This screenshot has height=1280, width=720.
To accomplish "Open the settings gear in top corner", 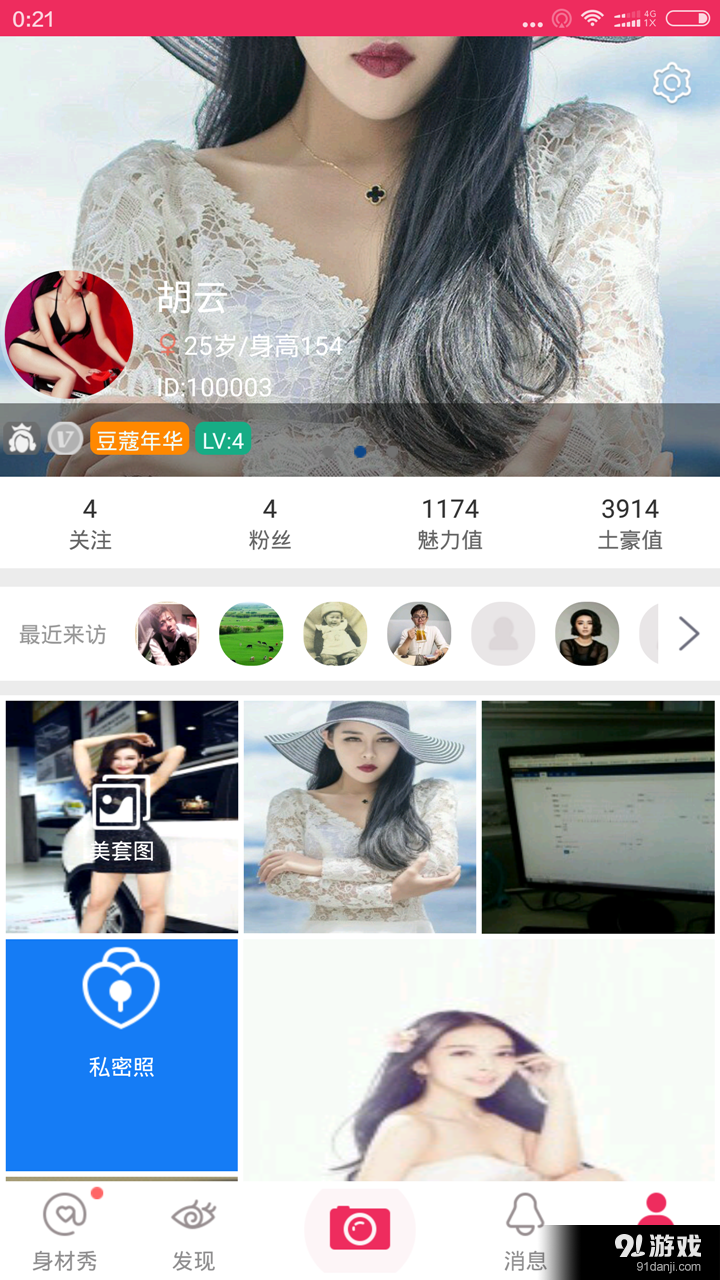I will click(671, 82).
